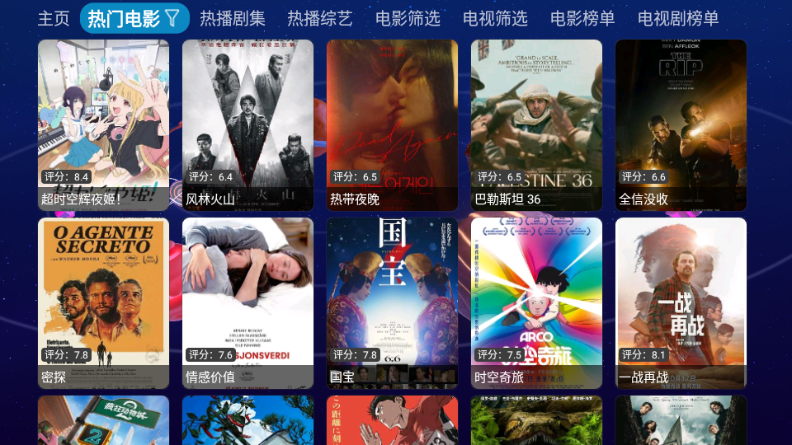Open the movie 风林火山
Screen dimensions: 792x445
click(247, 124)
